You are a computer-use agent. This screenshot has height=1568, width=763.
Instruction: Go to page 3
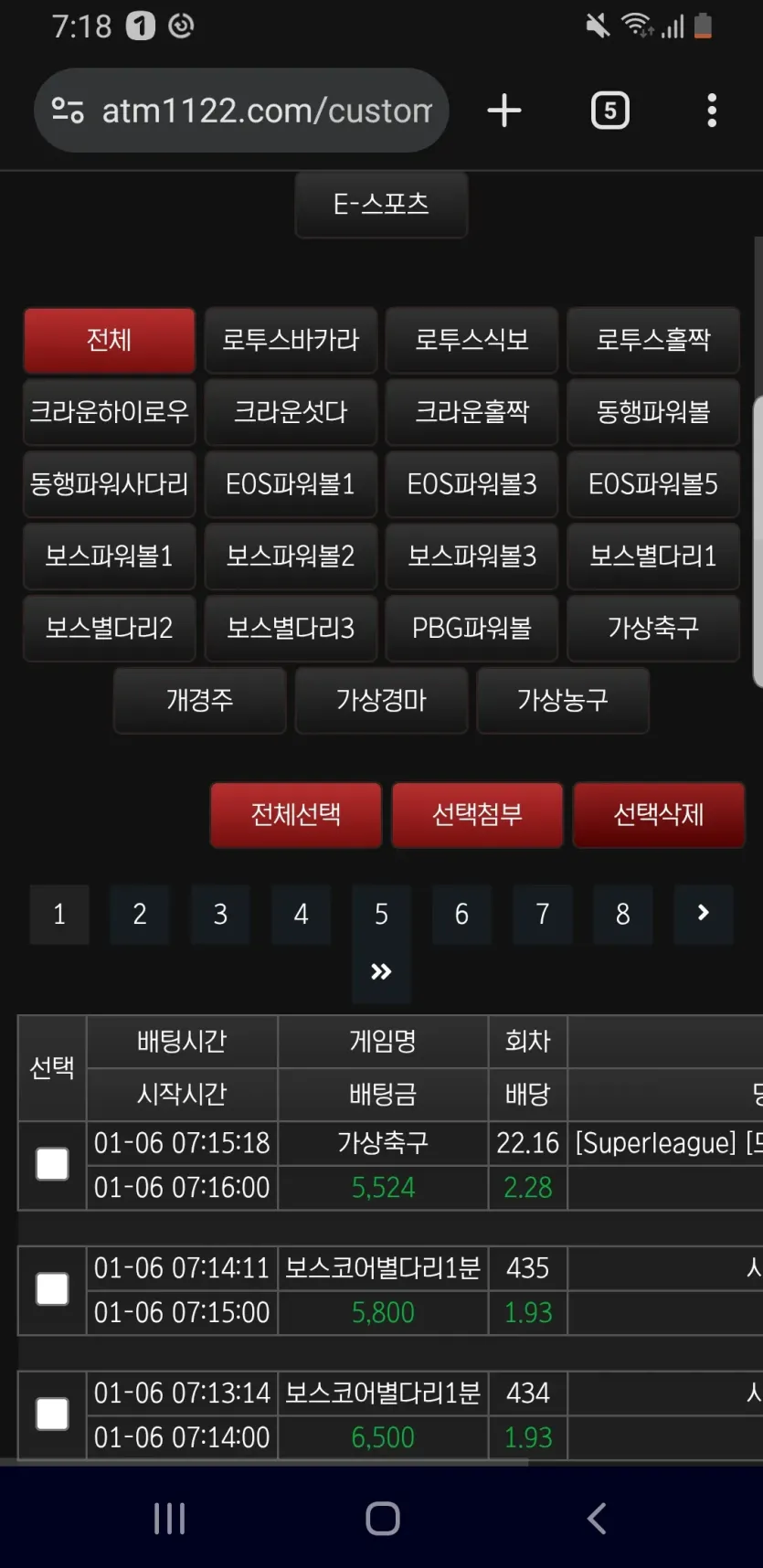tap(220, 914)
